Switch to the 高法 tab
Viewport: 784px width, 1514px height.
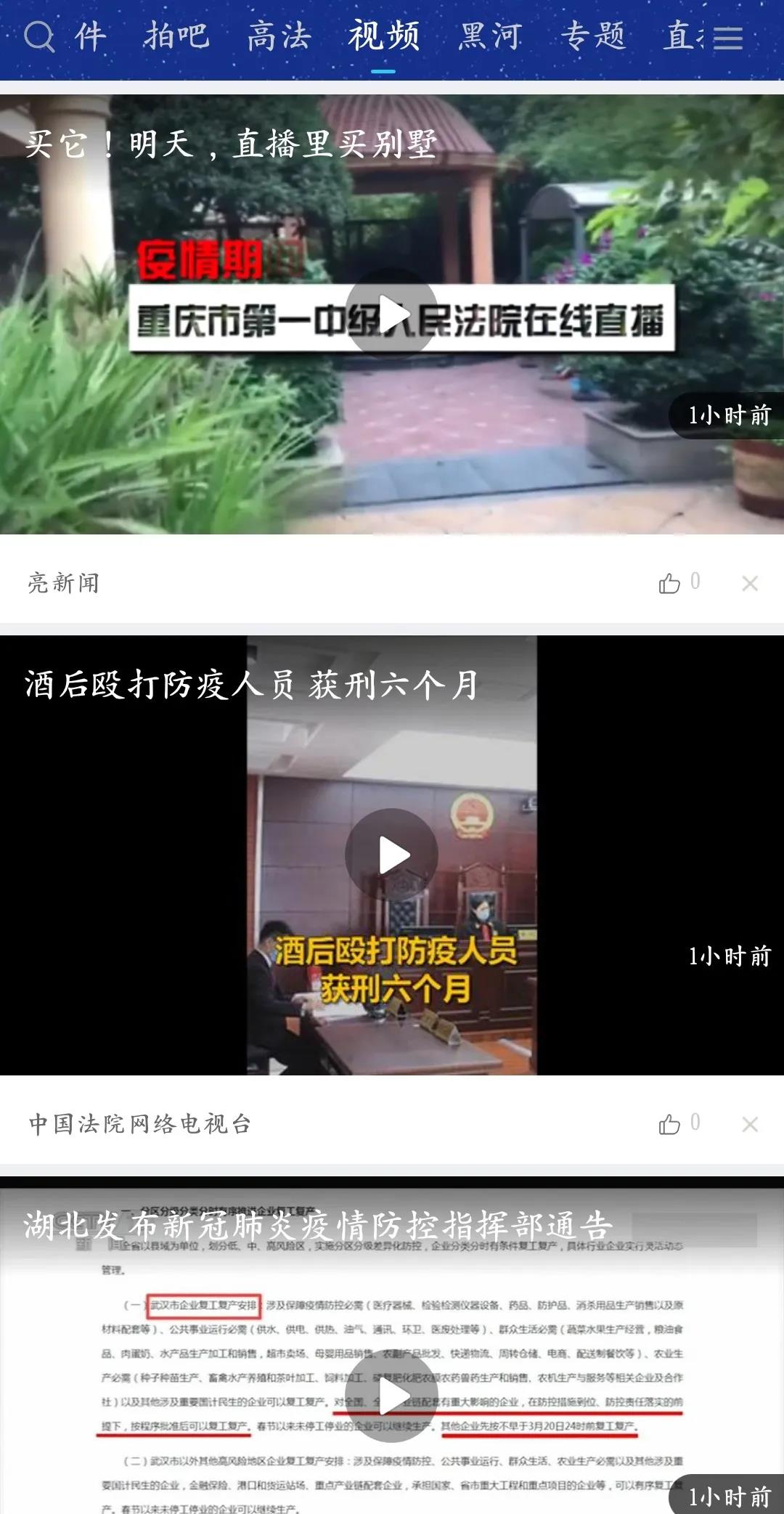coord(279,36)
